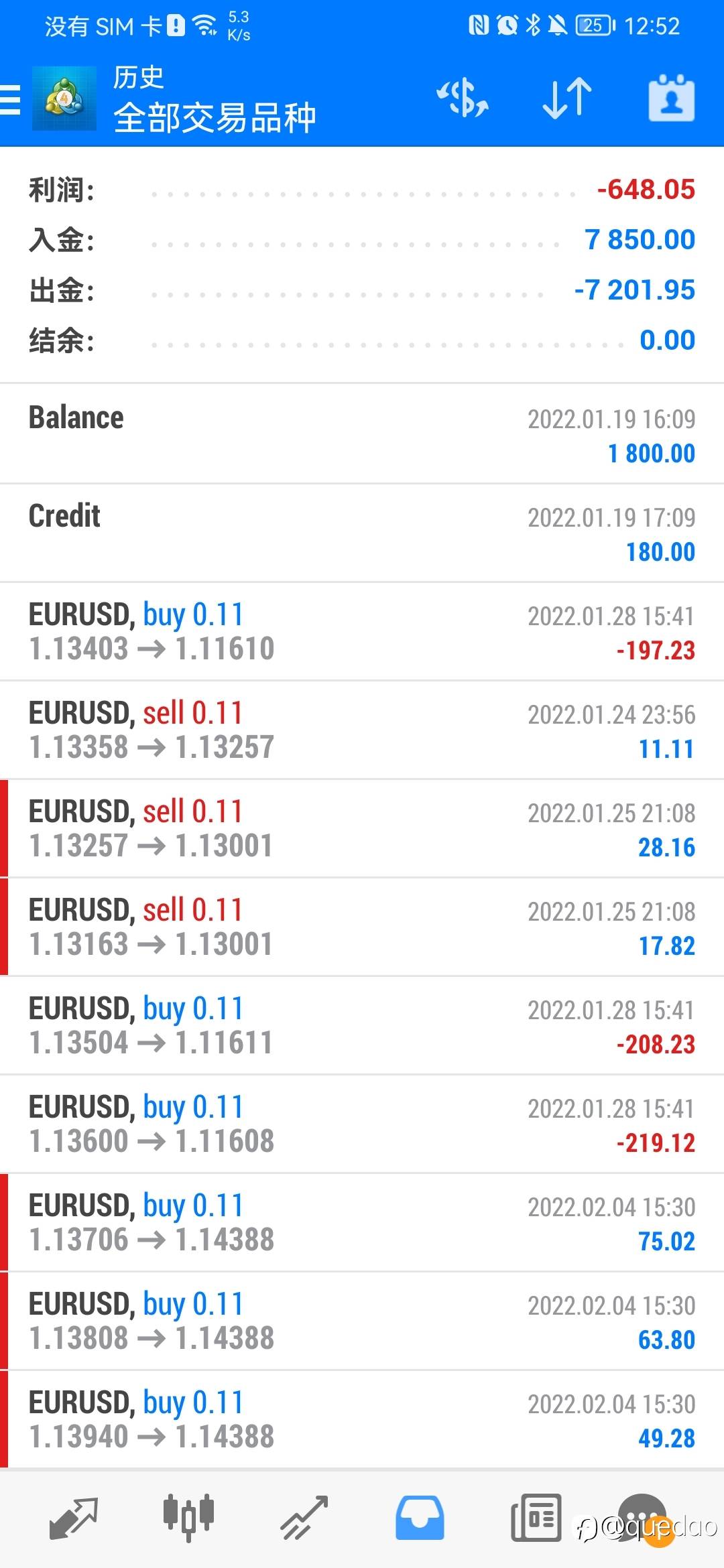Open the EURUSD buy trade with 49.28 profit
724x1568 pixels.
pos(362,1419)
